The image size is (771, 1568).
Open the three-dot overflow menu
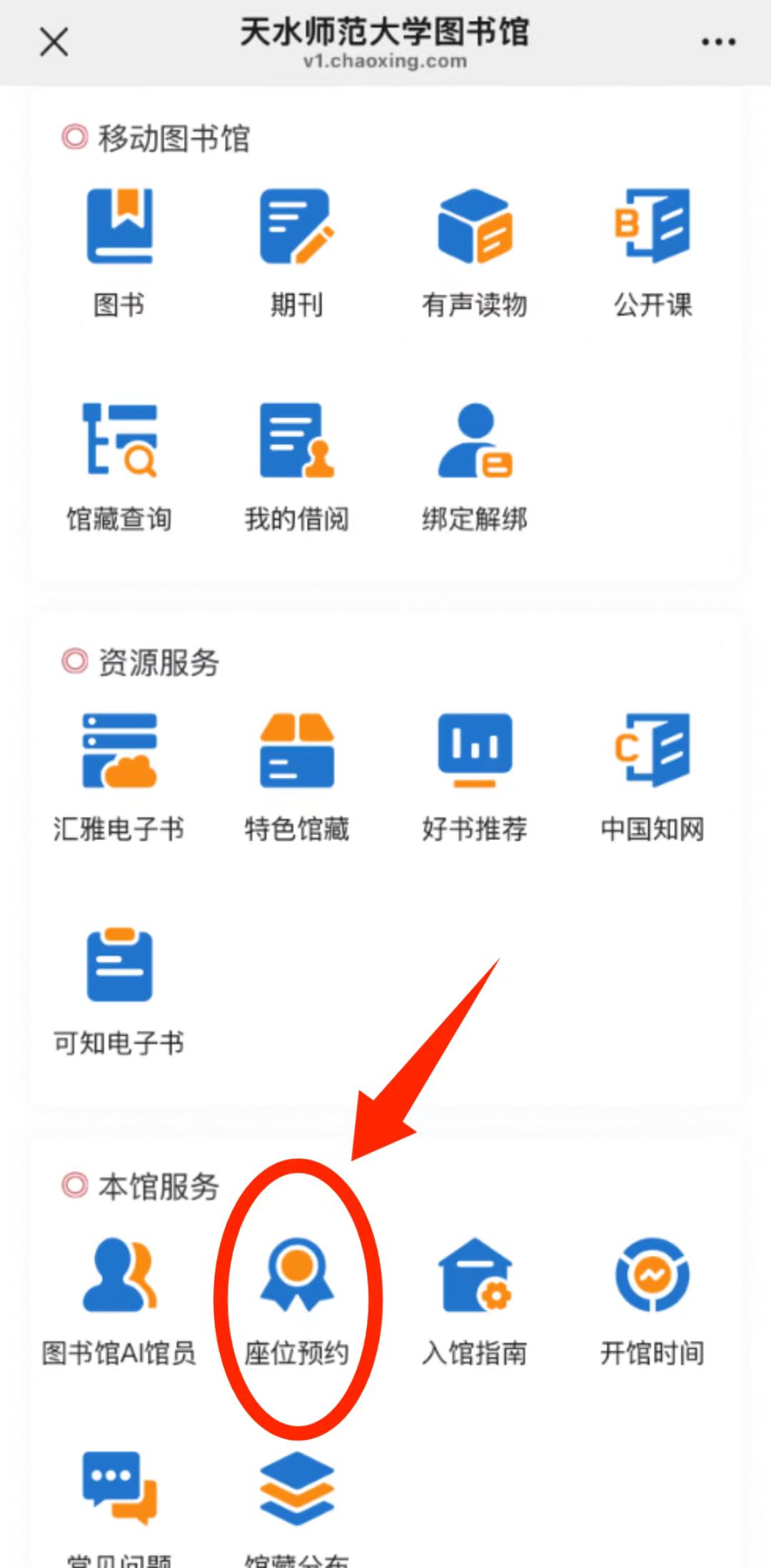tap(717, 41)
